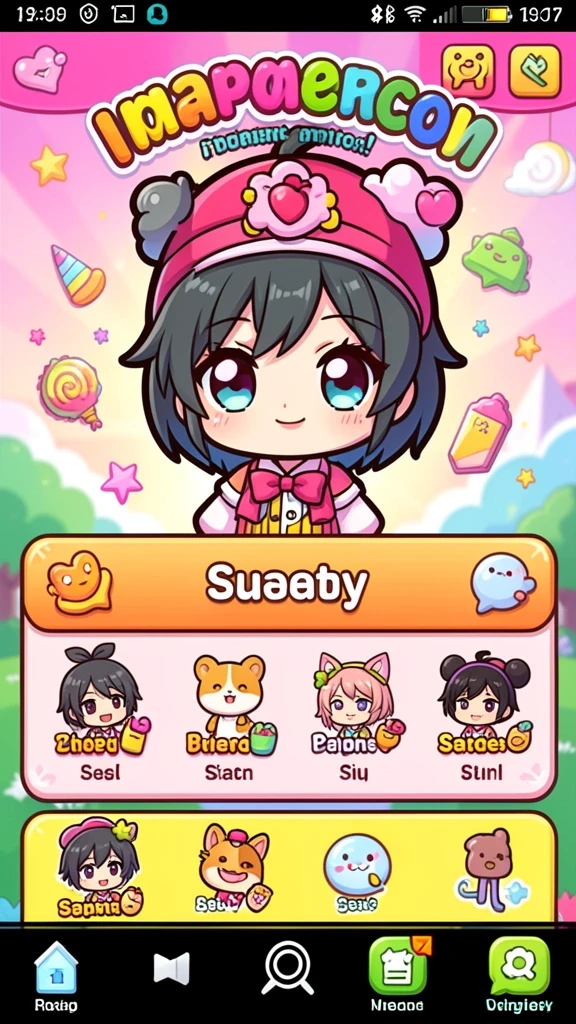The height and width of the screenshot is (1024, 576).
Task: Tap the green pencil icon in header
Action: coord(535,71)
